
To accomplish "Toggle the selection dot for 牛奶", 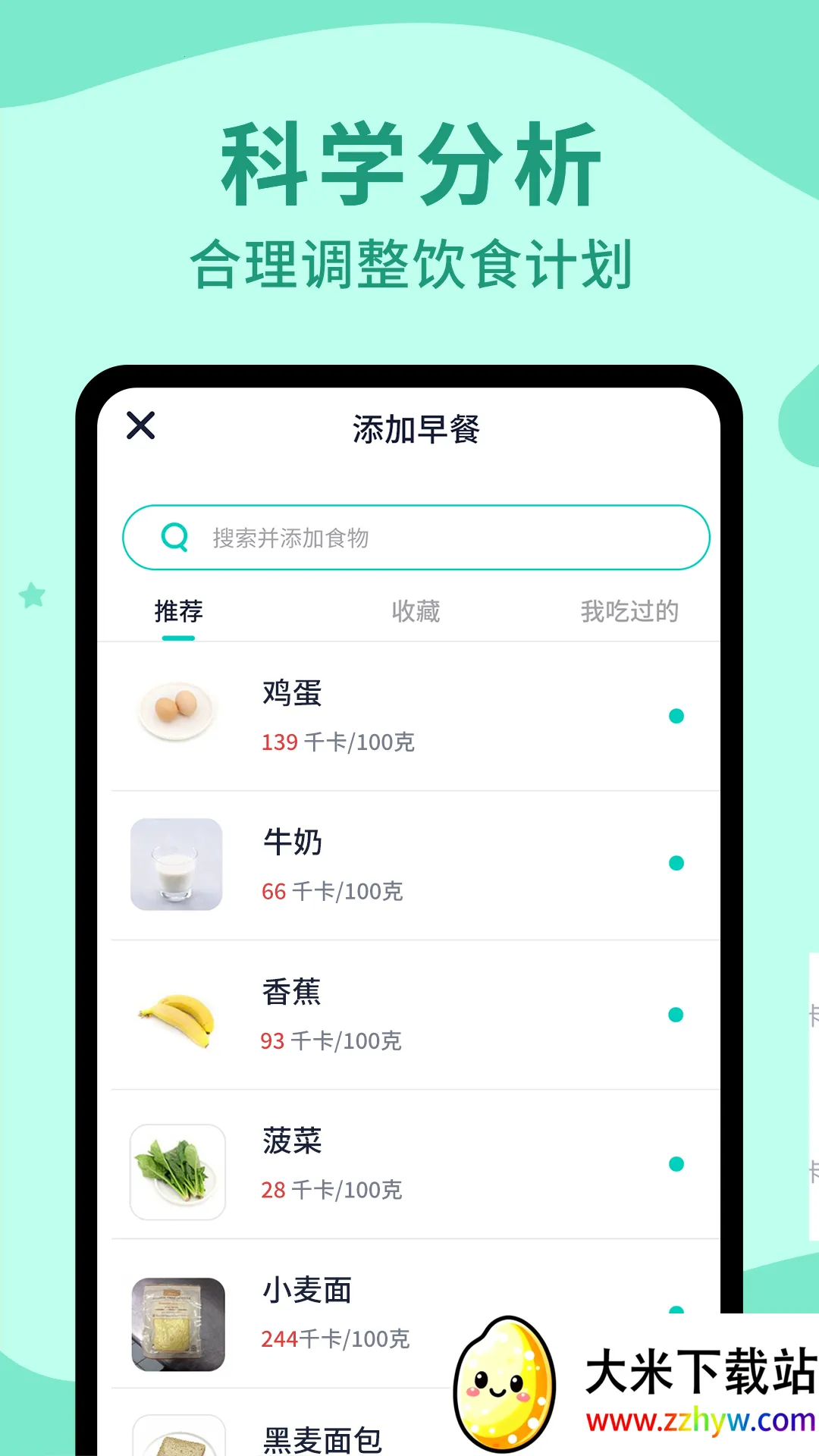I will [x=676, y=862].
